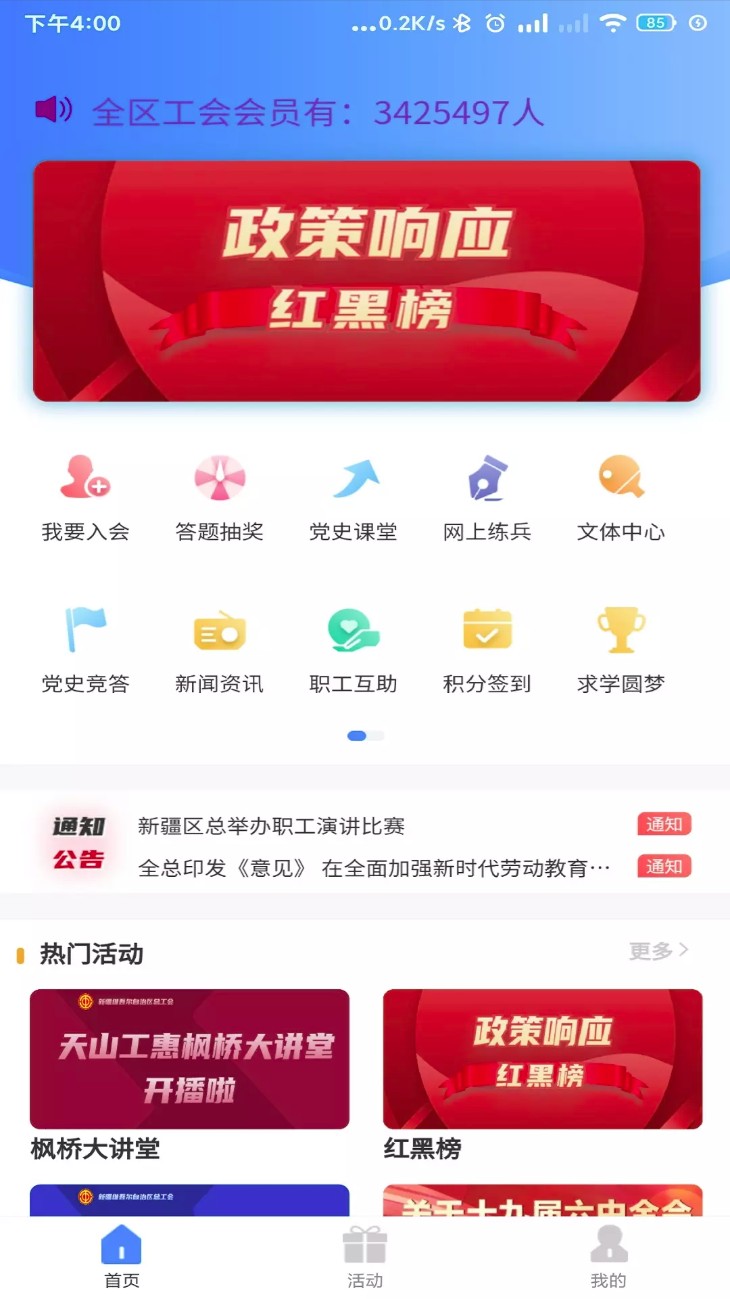
Task: Open the 枫桥大讲堂 activity thumbnail
Action: [x=189, y=1058]
